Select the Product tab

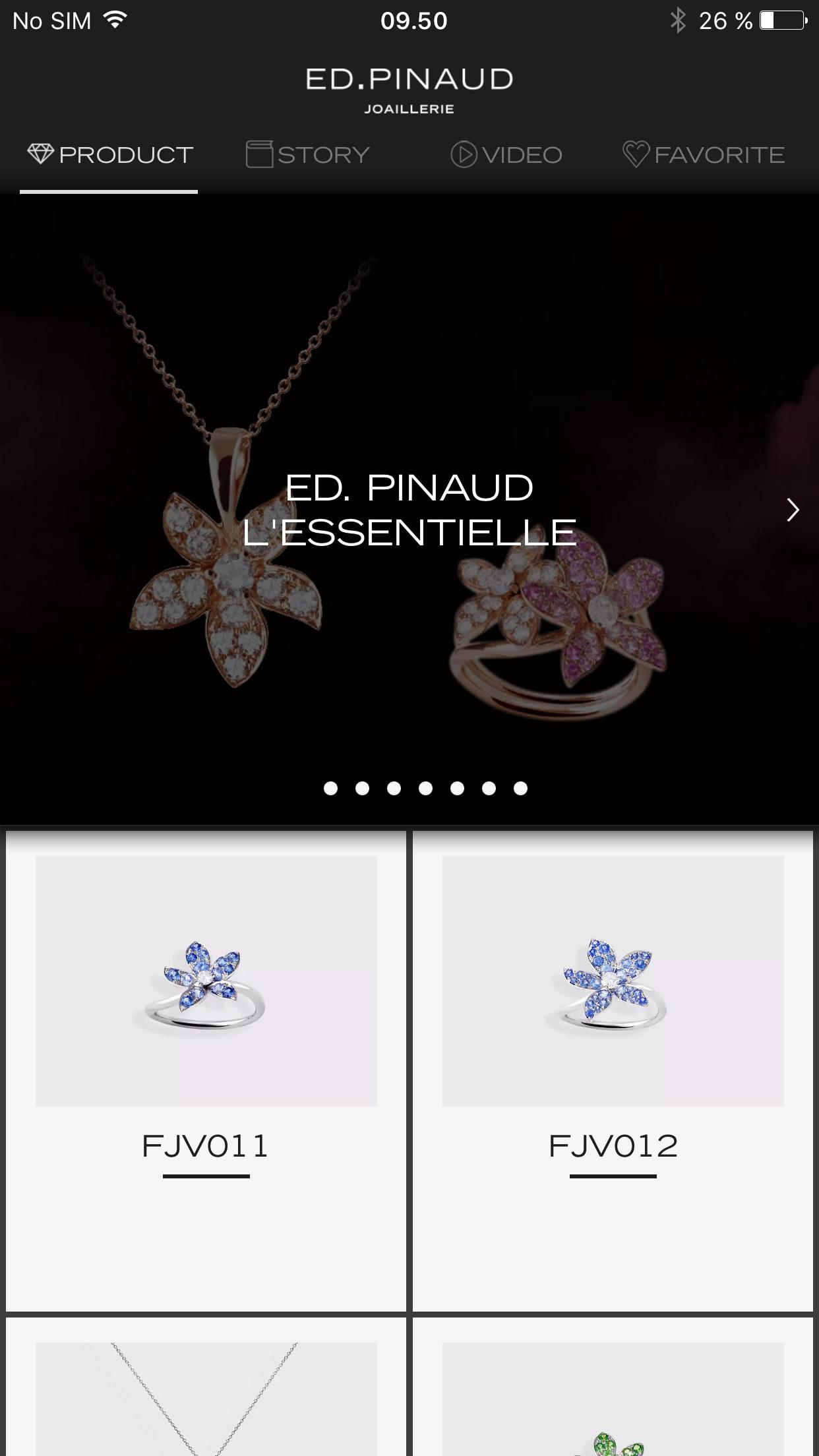(109, 155)
